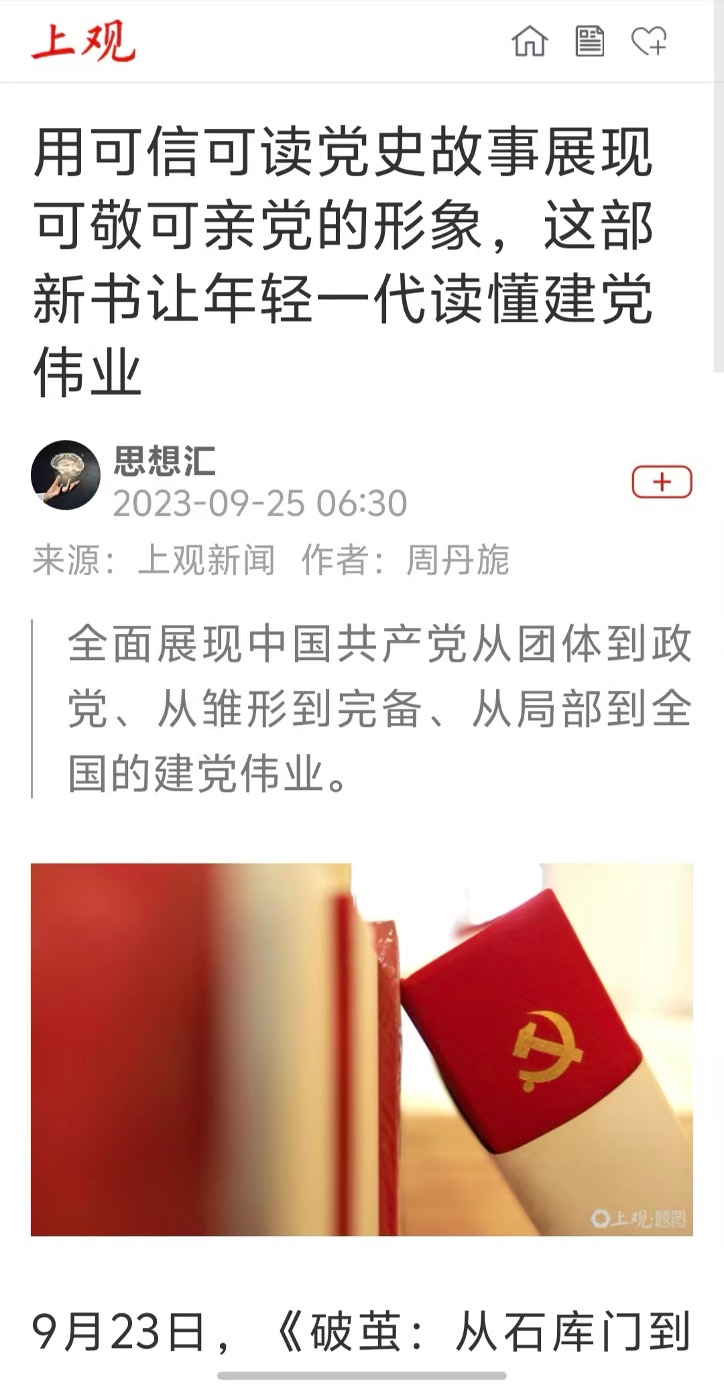Add this article to favorites
Image resolution: width=724 pixels, height=1396 pixels.
(x=649, y=41)
